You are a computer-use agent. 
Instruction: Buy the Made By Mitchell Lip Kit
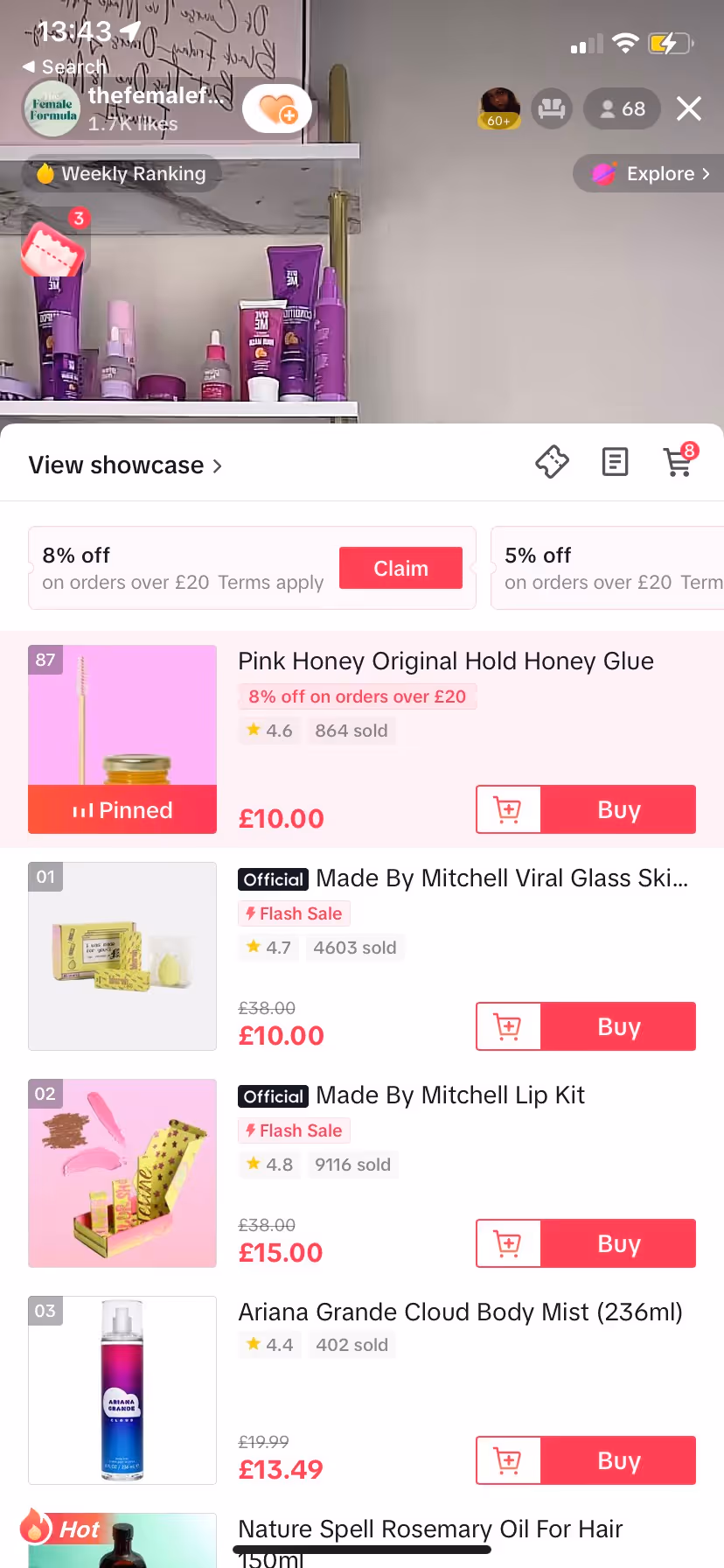point(618,1243)
